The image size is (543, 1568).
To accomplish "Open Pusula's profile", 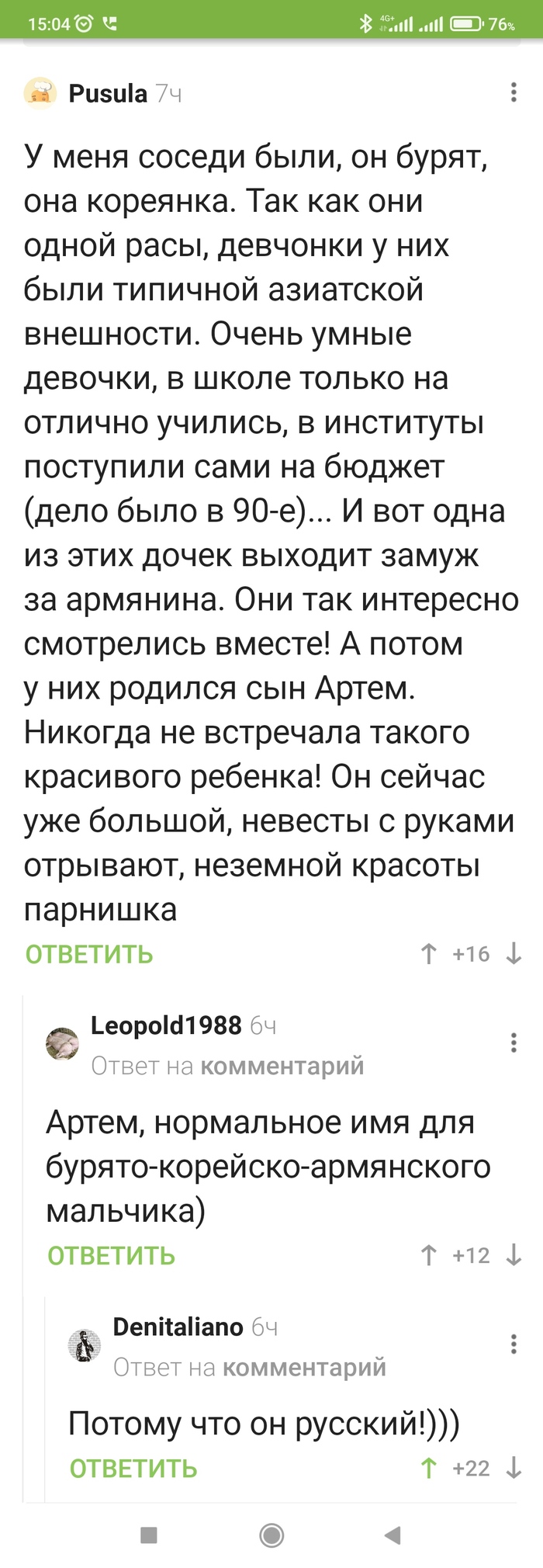I will pyautogui.click(x=107, y=93).
